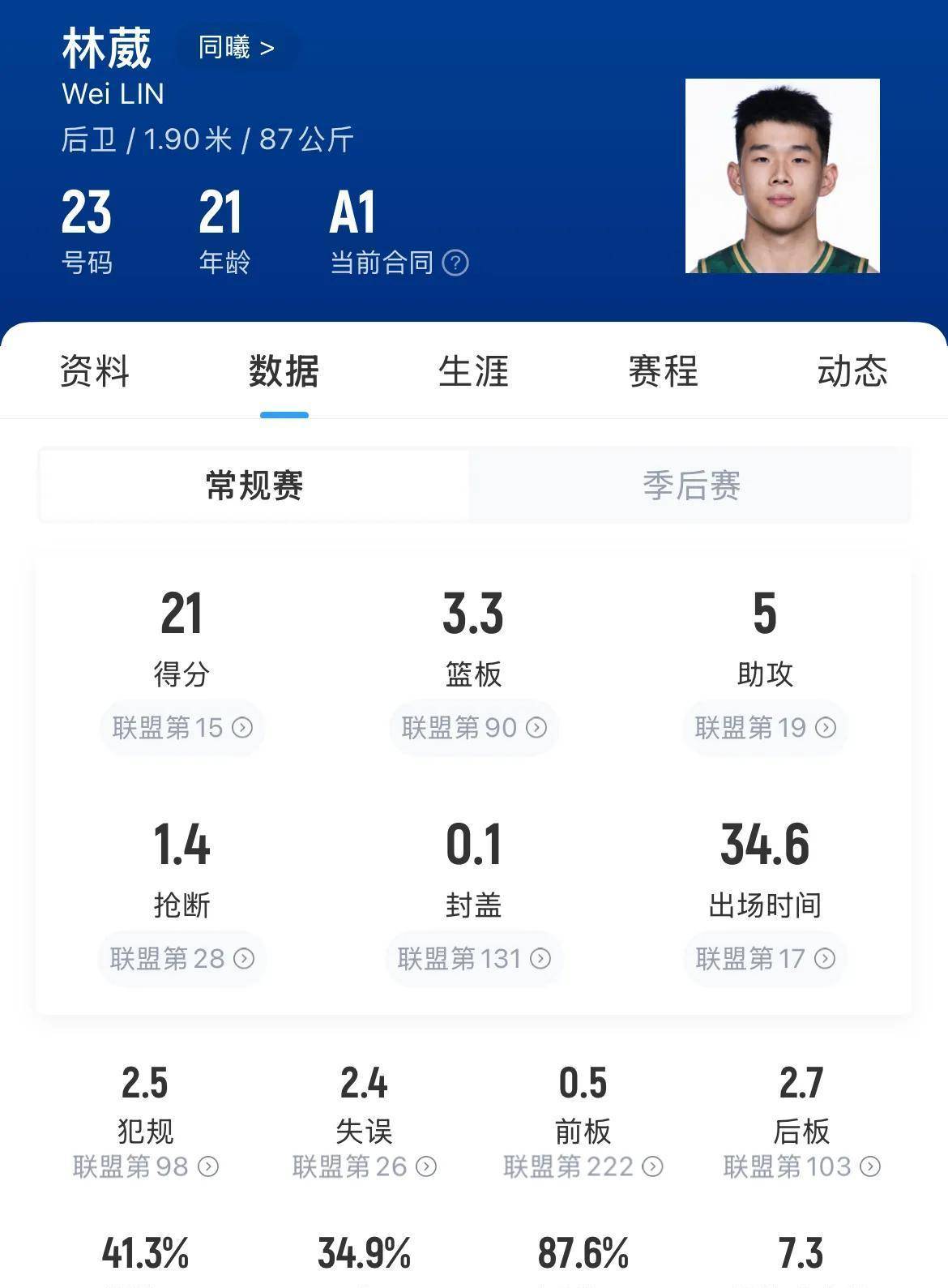The image size is (948, 1288).
Task: Open the 赛程 tab
Action: [x=663, y=371]
